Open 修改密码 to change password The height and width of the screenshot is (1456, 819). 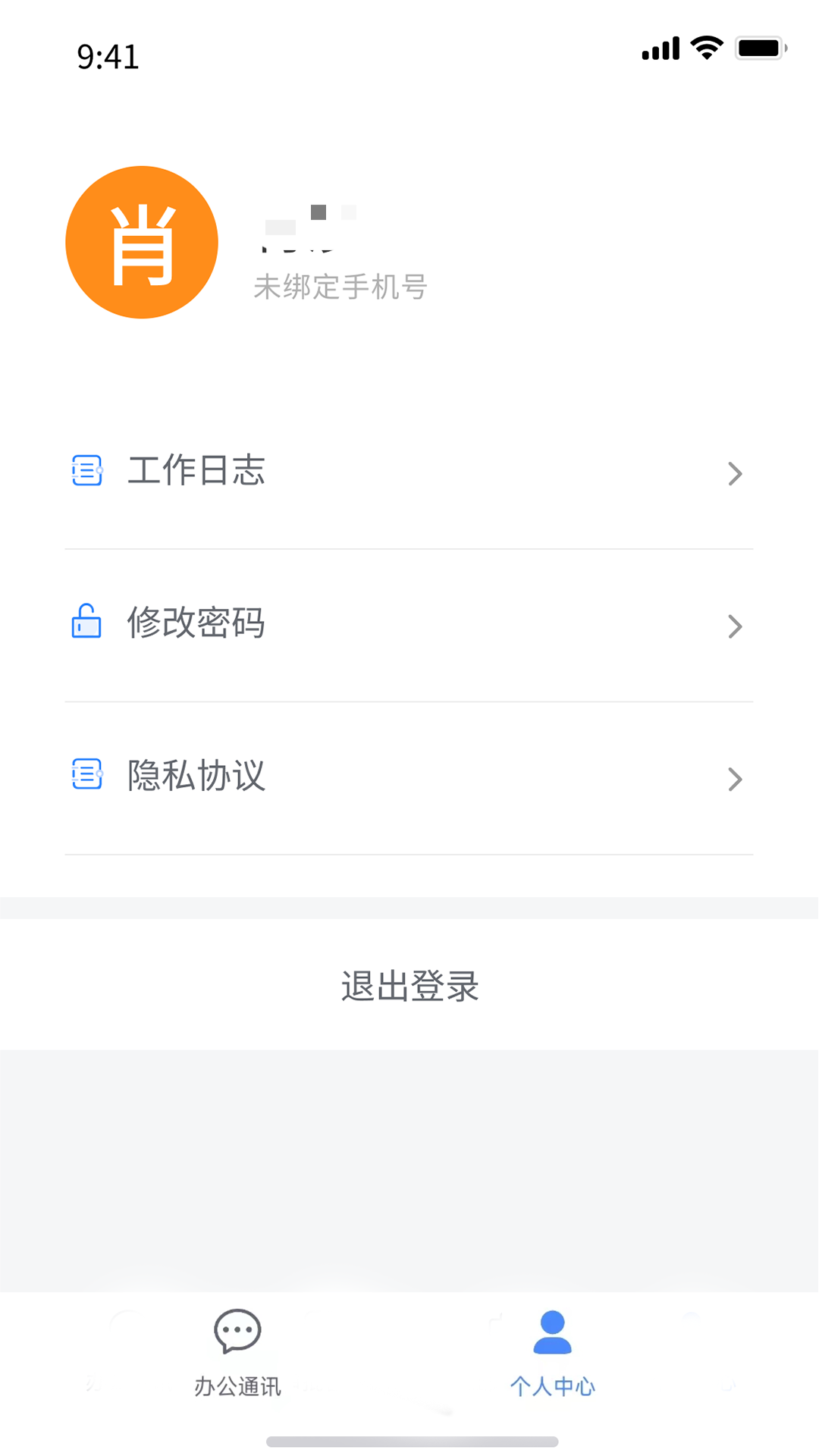click(x=408, y=624)
